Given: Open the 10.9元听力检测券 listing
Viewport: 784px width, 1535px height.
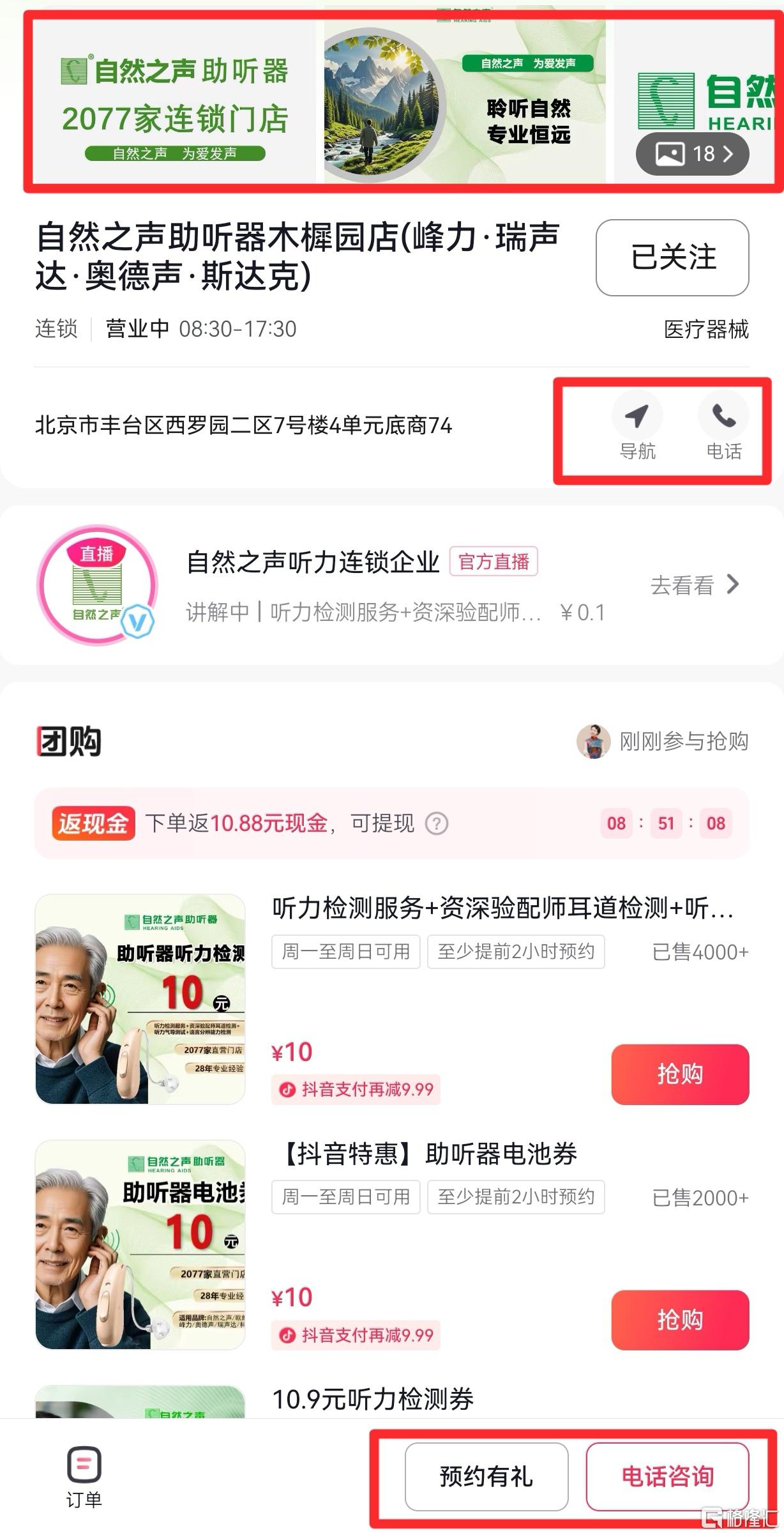Looking at the screenshot, I should pos(373,1399).
